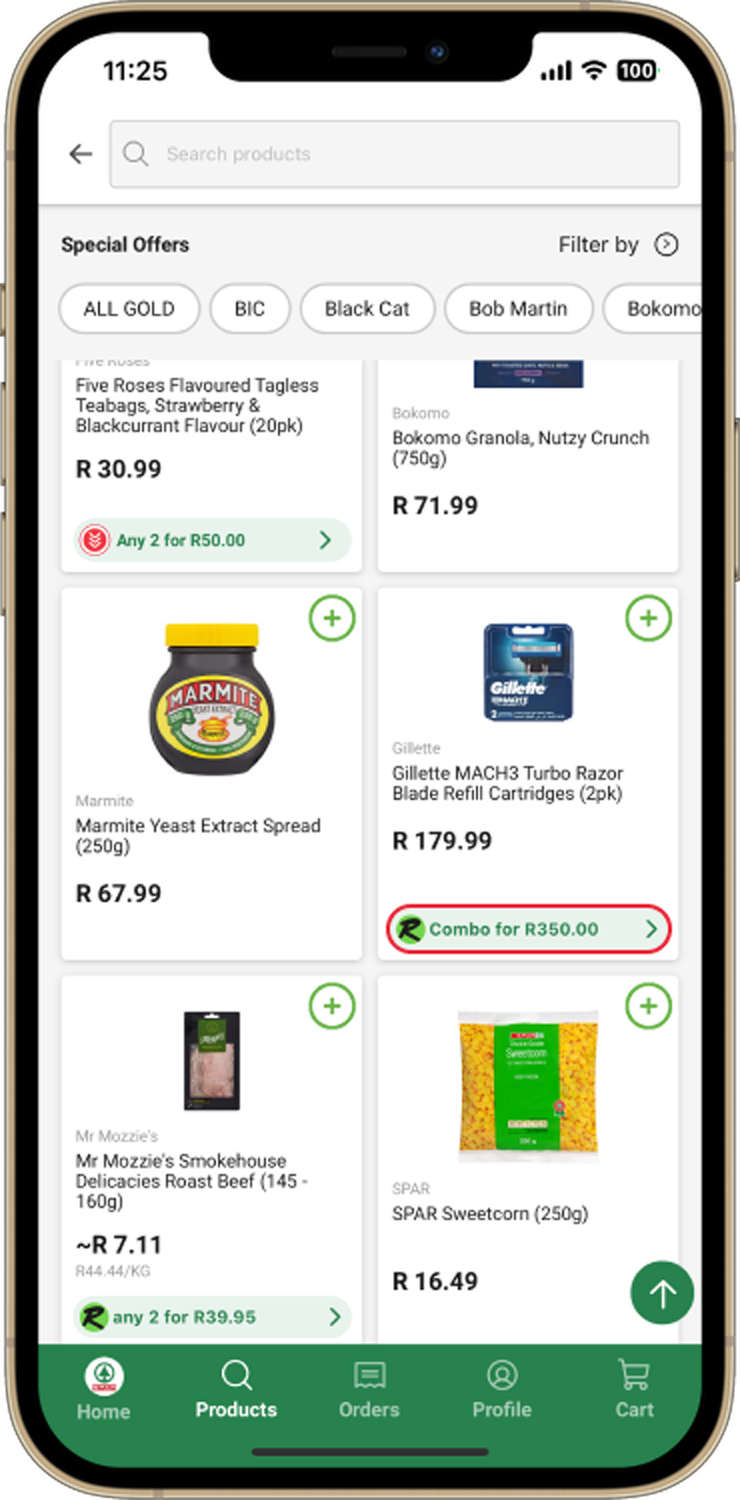This screenshot has height=1500, width=740.
Task: Add Mr Mozzie's Roast Beef to cart
Action: pos(332,1005)
